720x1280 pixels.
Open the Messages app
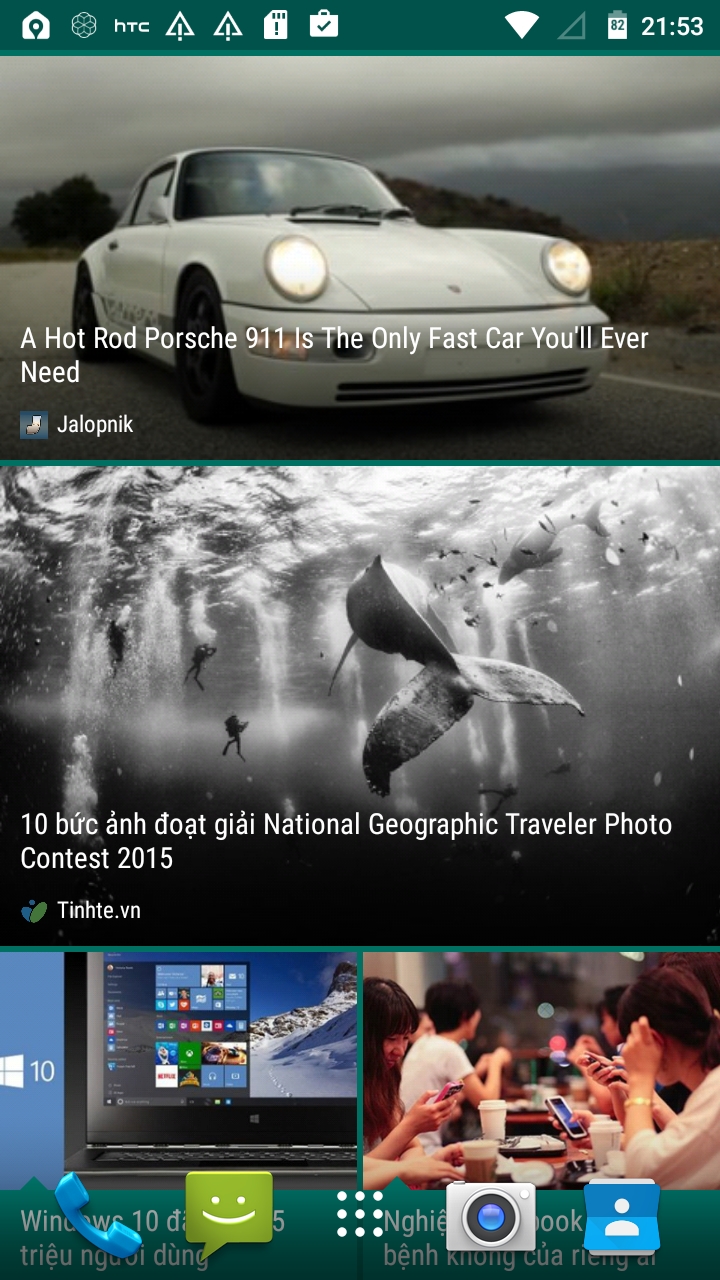229,1213
